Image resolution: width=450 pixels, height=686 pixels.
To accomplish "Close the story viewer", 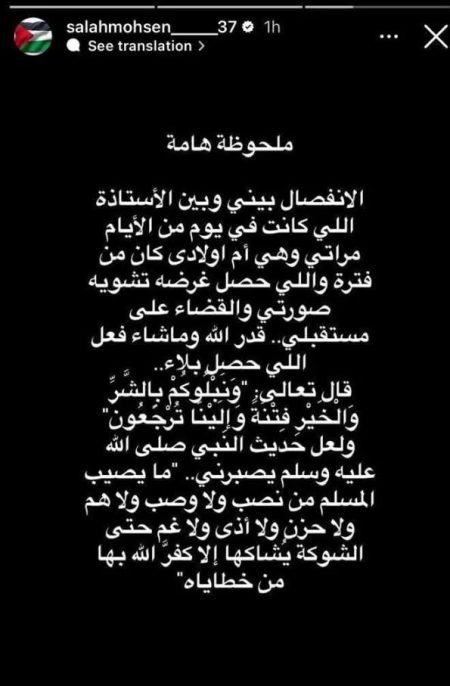I will click(436, 37).
